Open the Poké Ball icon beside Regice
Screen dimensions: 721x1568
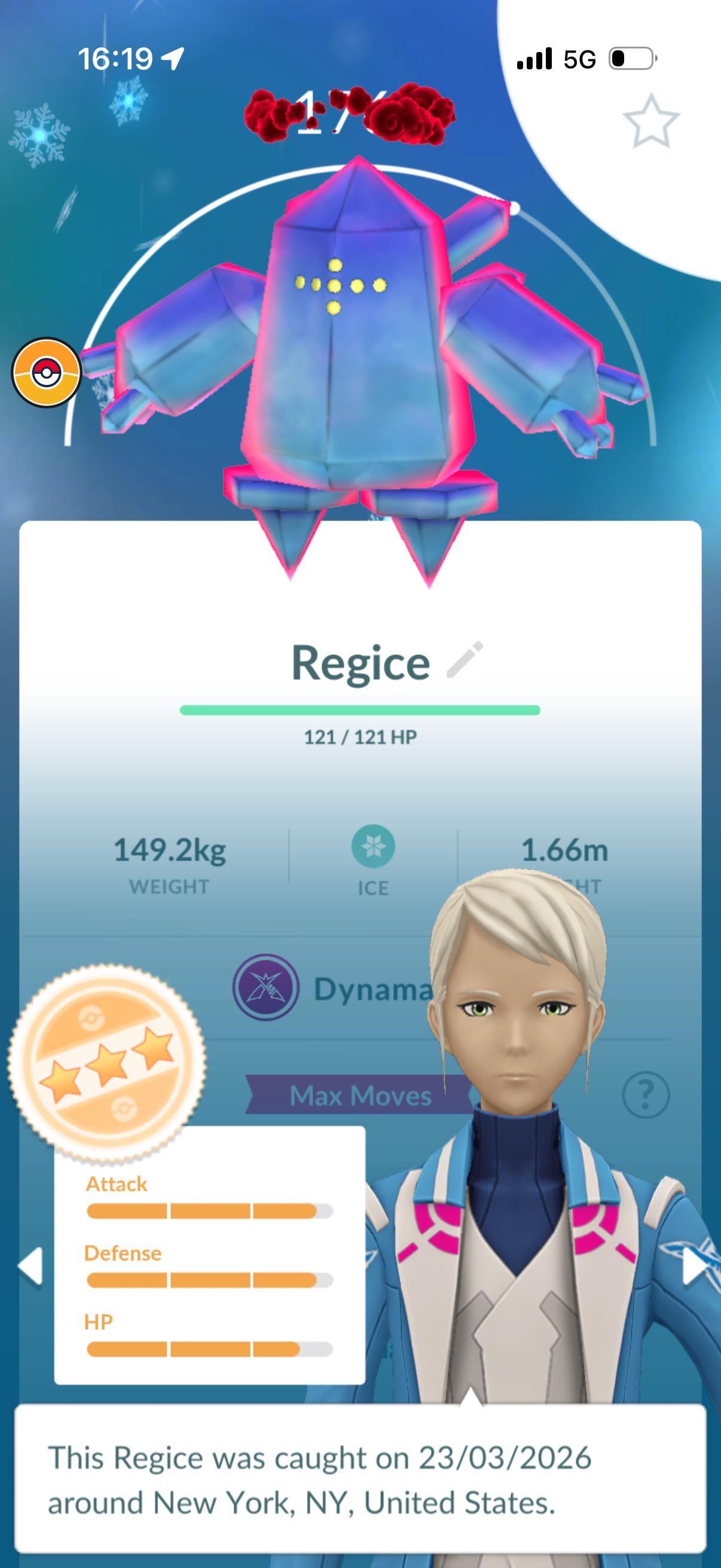[x=46, y=373]
